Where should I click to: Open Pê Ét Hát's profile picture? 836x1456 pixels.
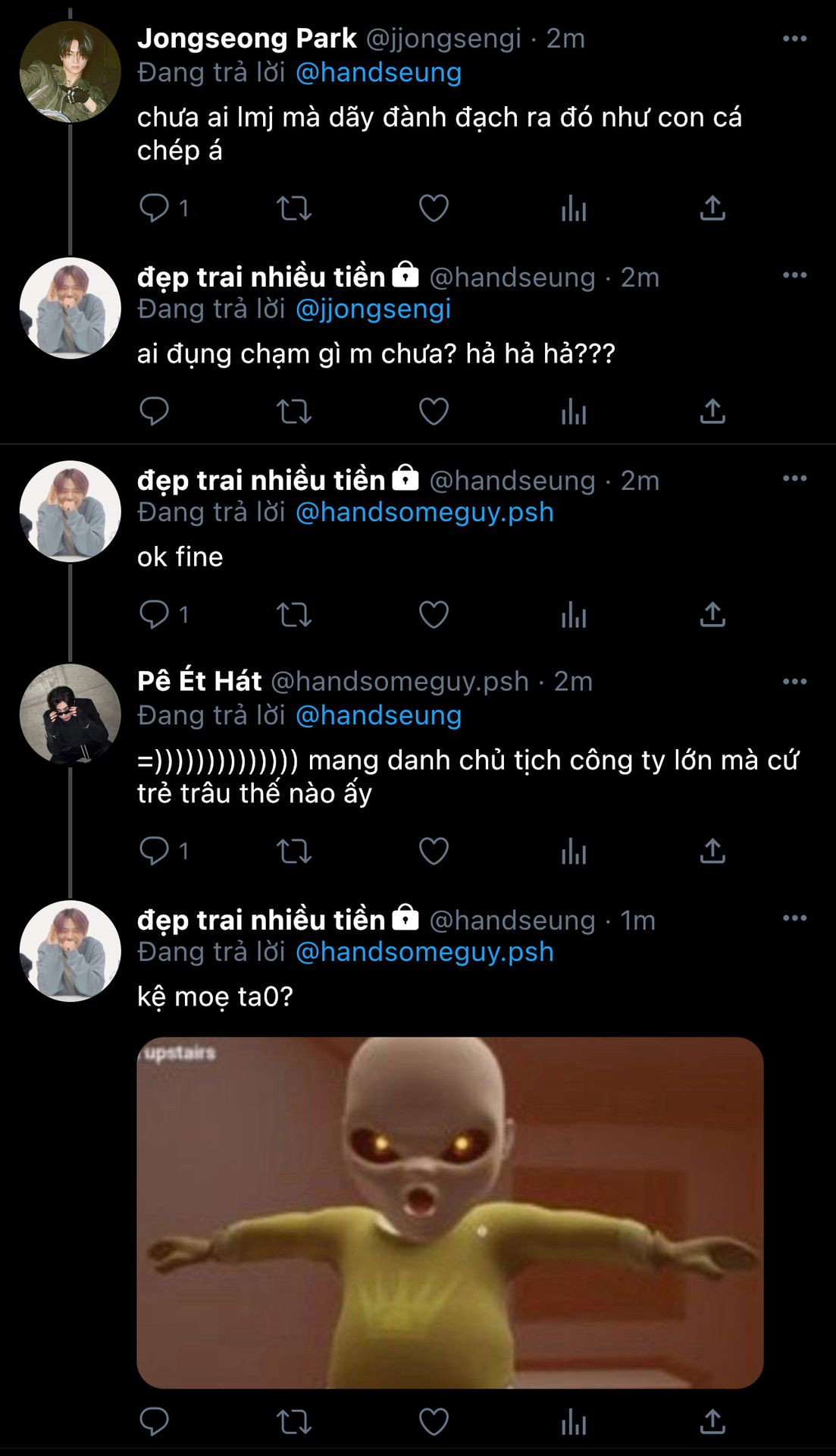pos(70,714)
